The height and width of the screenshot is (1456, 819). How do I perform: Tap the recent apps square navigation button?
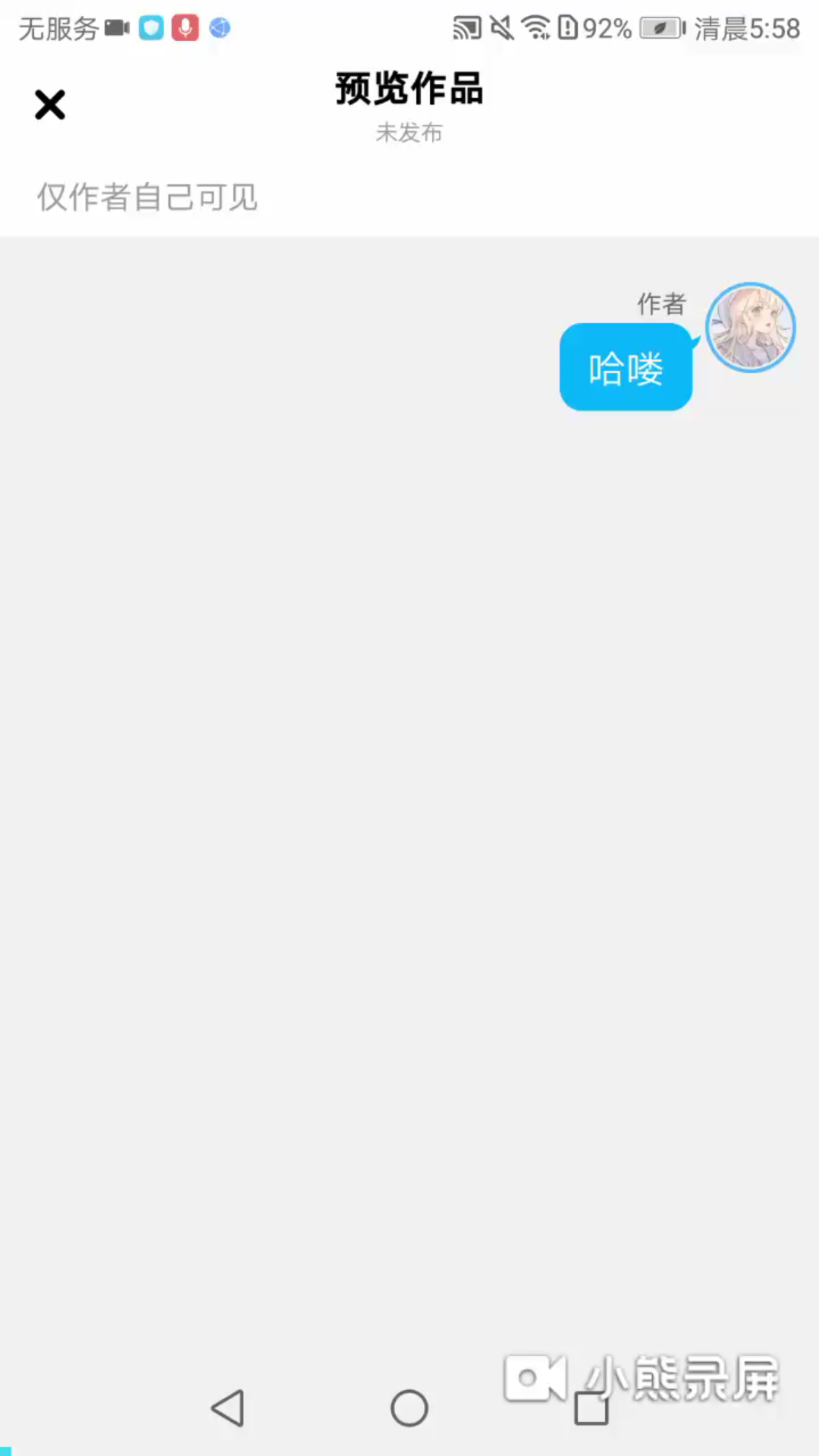click(591, 1408)
